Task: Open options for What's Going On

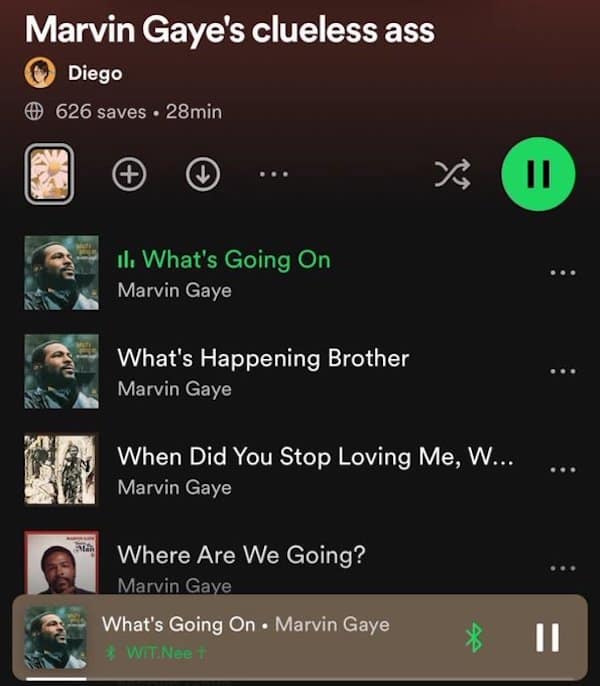Action: 563,273
